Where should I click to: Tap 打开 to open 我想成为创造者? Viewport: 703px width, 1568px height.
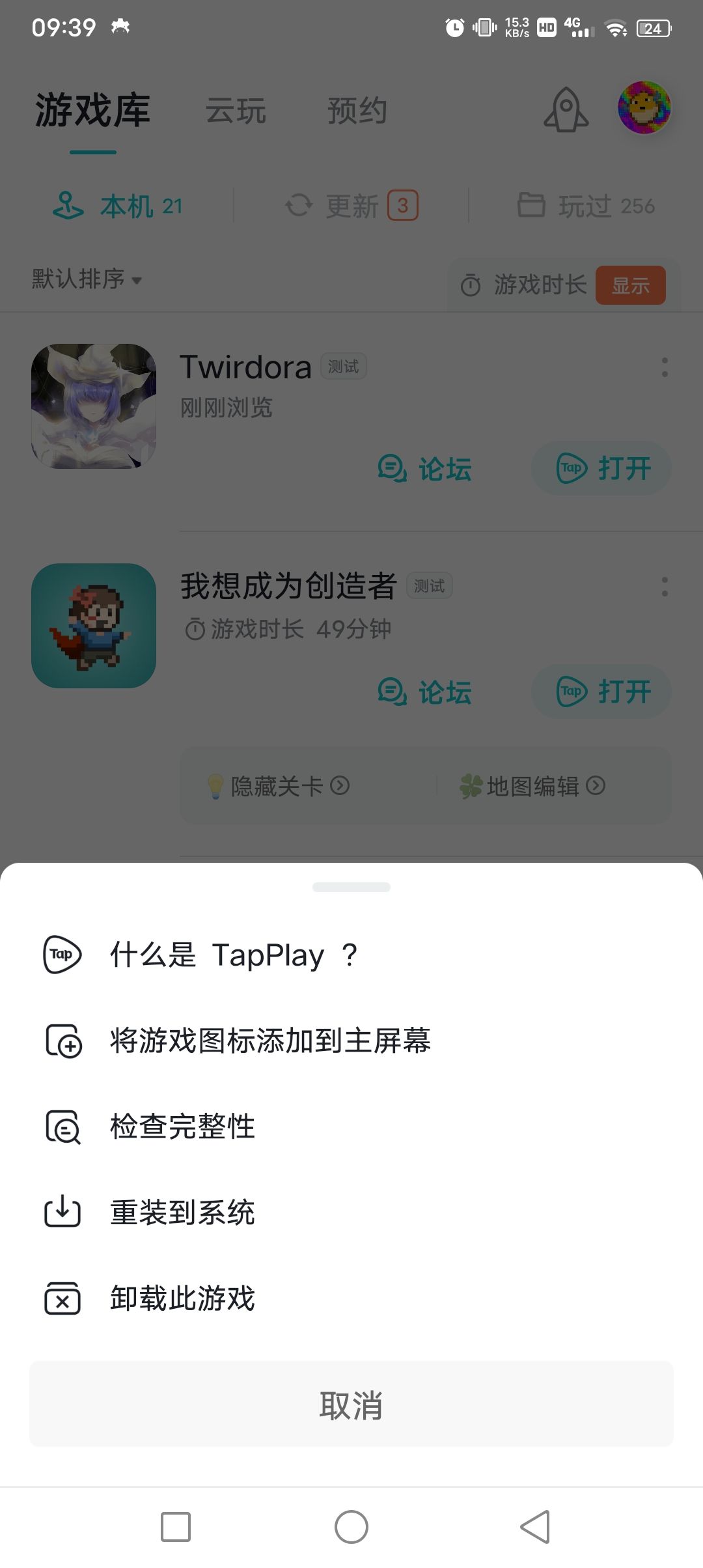click(x=601, y=692)
